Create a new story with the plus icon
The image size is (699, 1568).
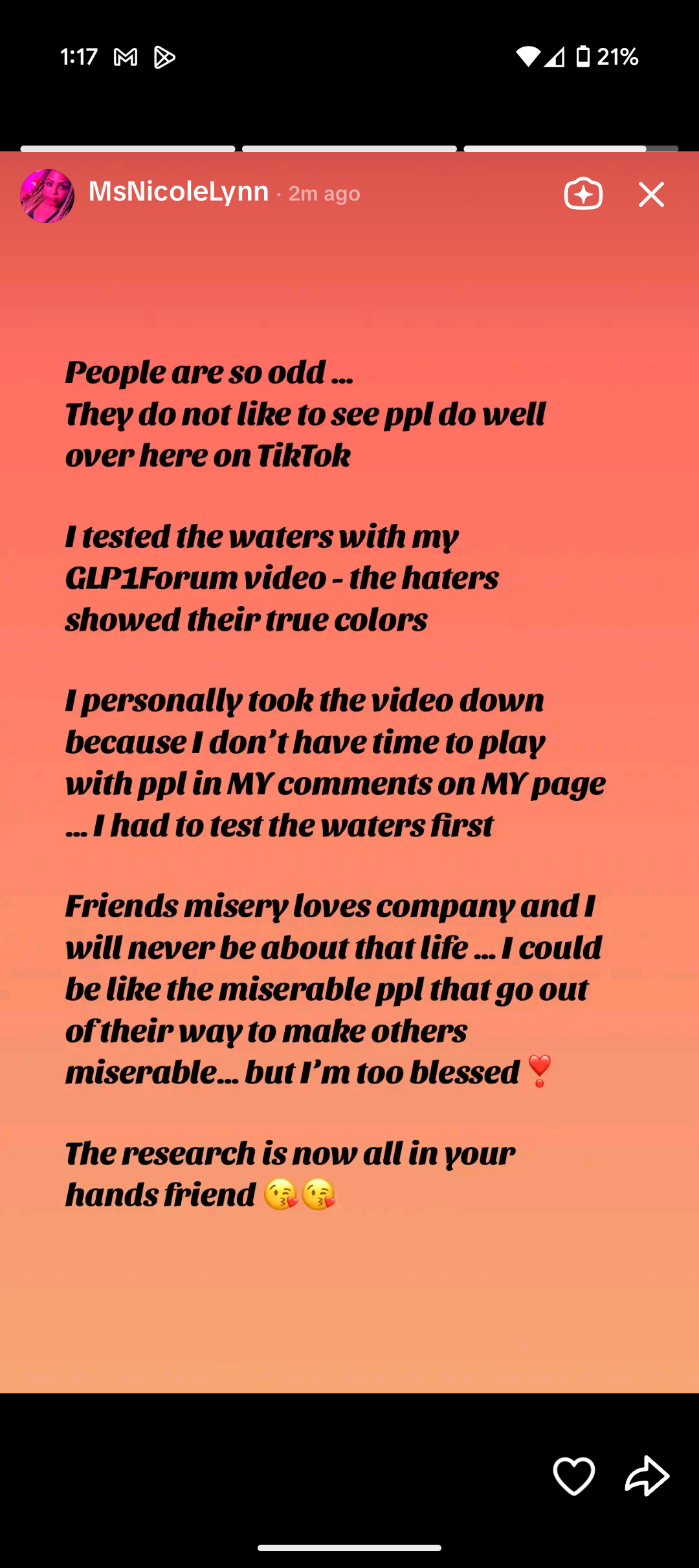(583, 194)
